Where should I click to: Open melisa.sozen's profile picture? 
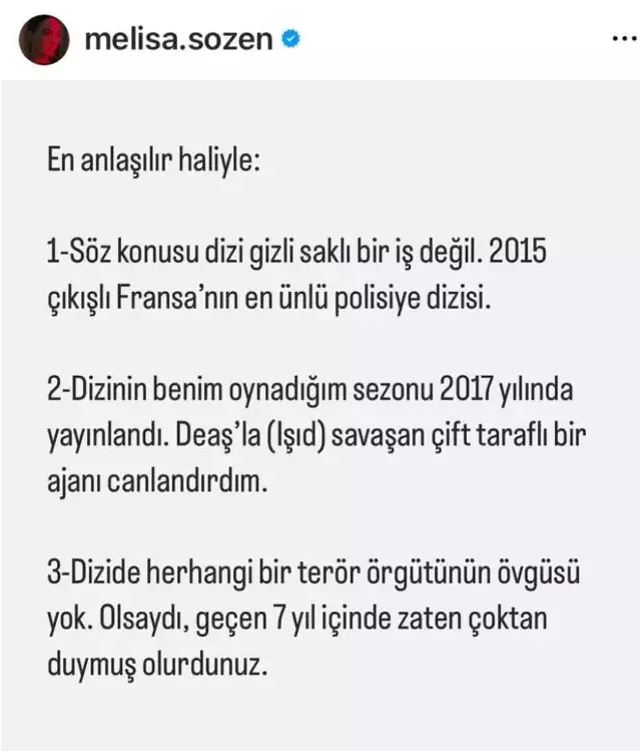(44, 40)
